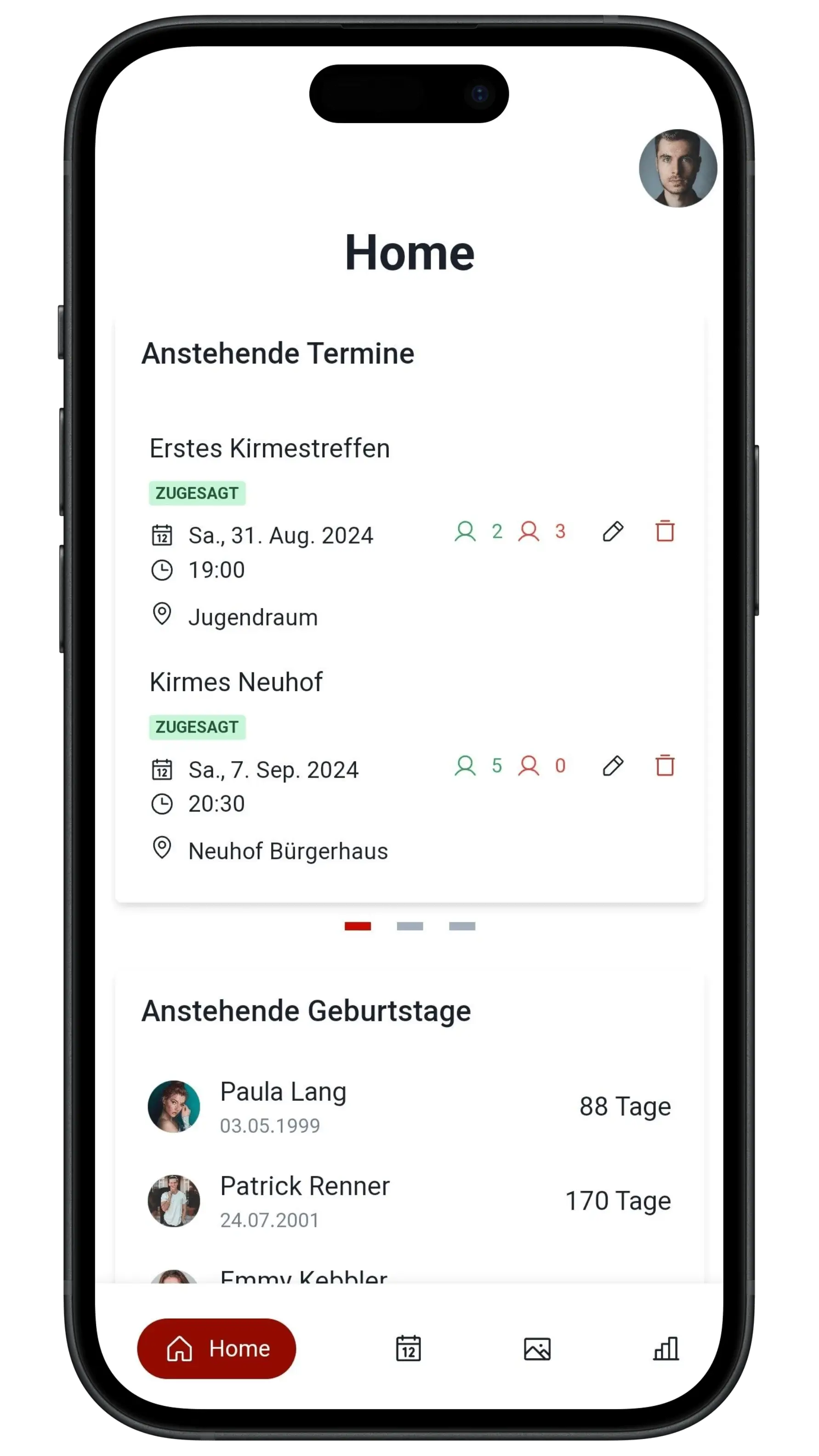Edit the Kirmes Neuhof event

(613, 766)
